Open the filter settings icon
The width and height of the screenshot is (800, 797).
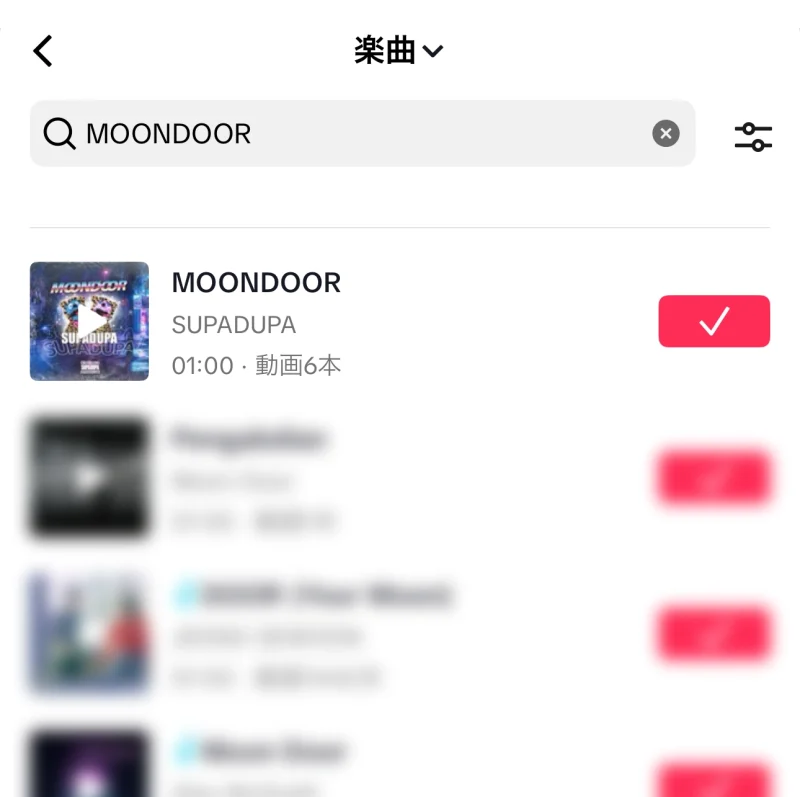(753, 136)
